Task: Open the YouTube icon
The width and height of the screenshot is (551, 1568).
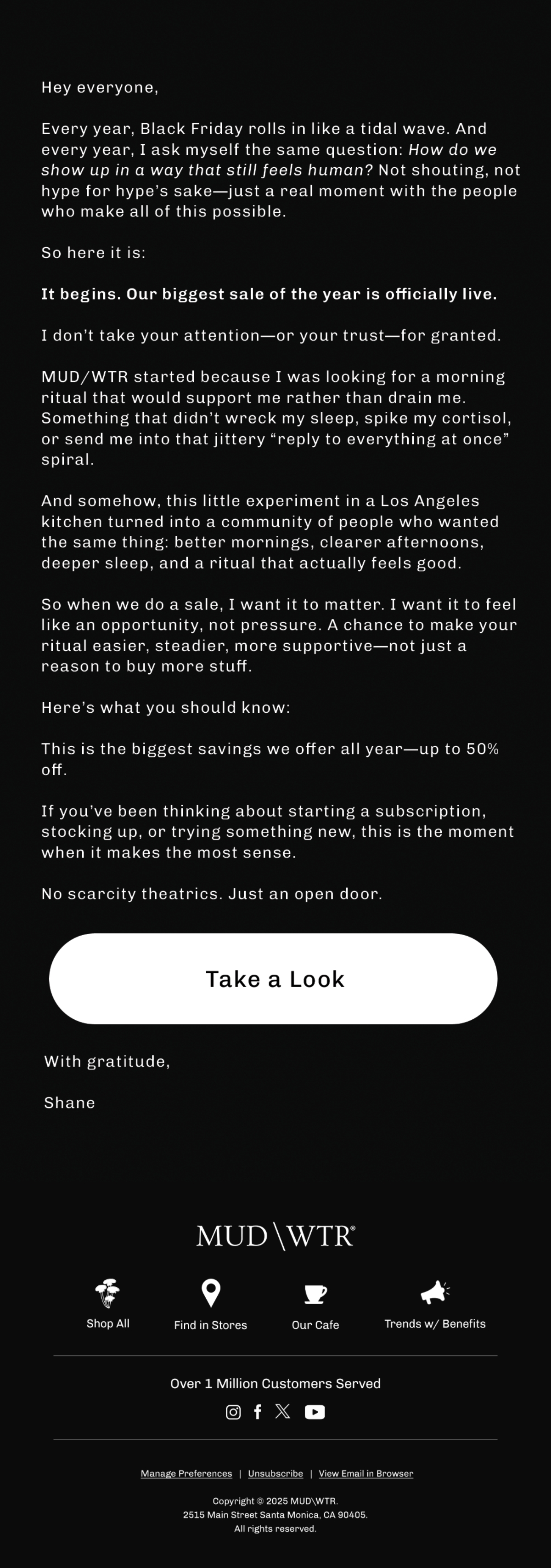Action: pos(315,1412)
